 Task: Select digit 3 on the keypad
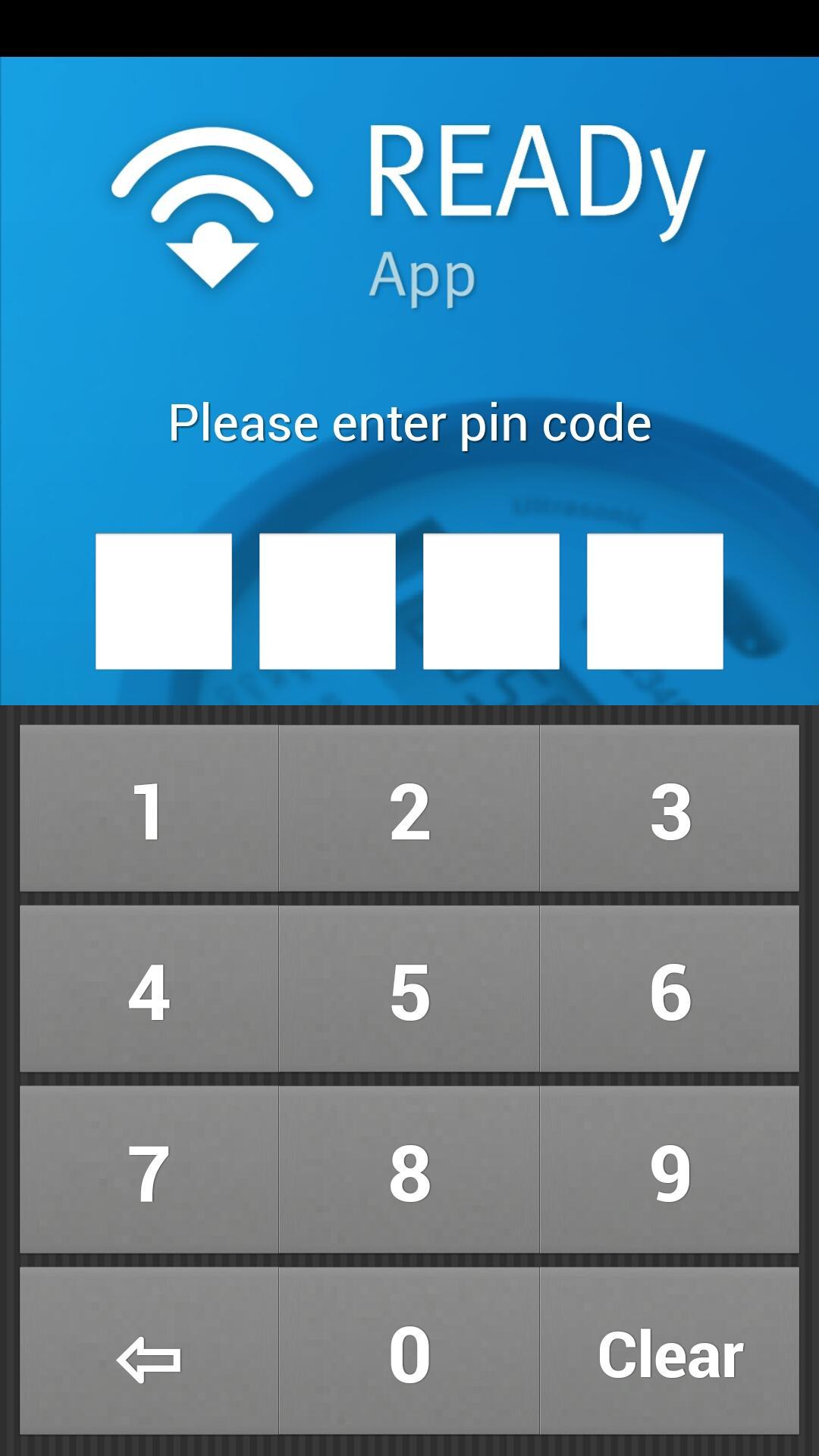670,808
